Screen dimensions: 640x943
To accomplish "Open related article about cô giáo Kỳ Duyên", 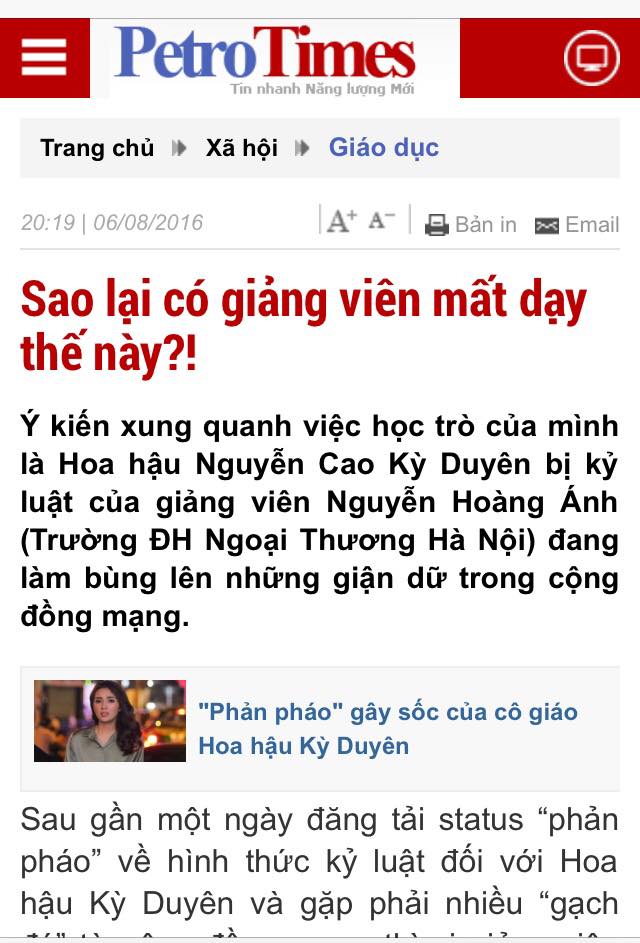I will [387, 728].
